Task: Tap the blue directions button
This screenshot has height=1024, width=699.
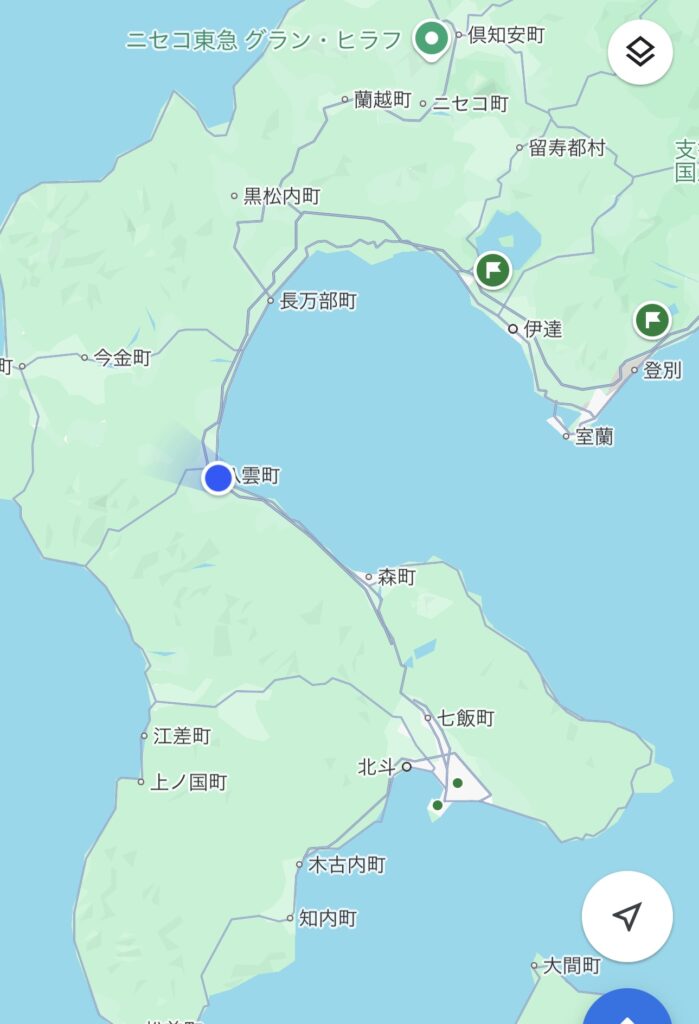Action: click(x=630, y=1010)
